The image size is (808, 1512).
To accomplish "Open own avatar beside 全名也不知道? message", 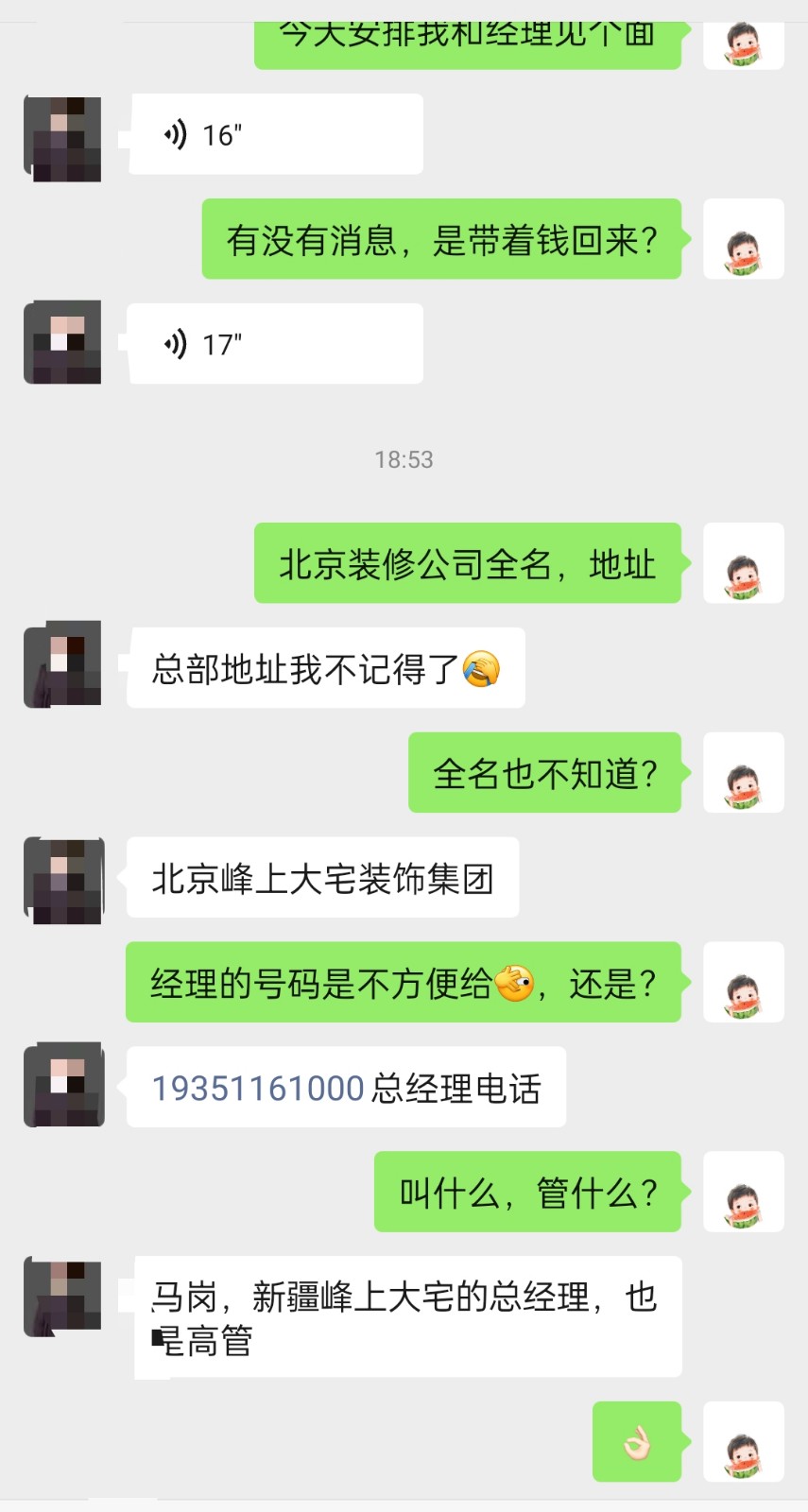I will [744, 773].
